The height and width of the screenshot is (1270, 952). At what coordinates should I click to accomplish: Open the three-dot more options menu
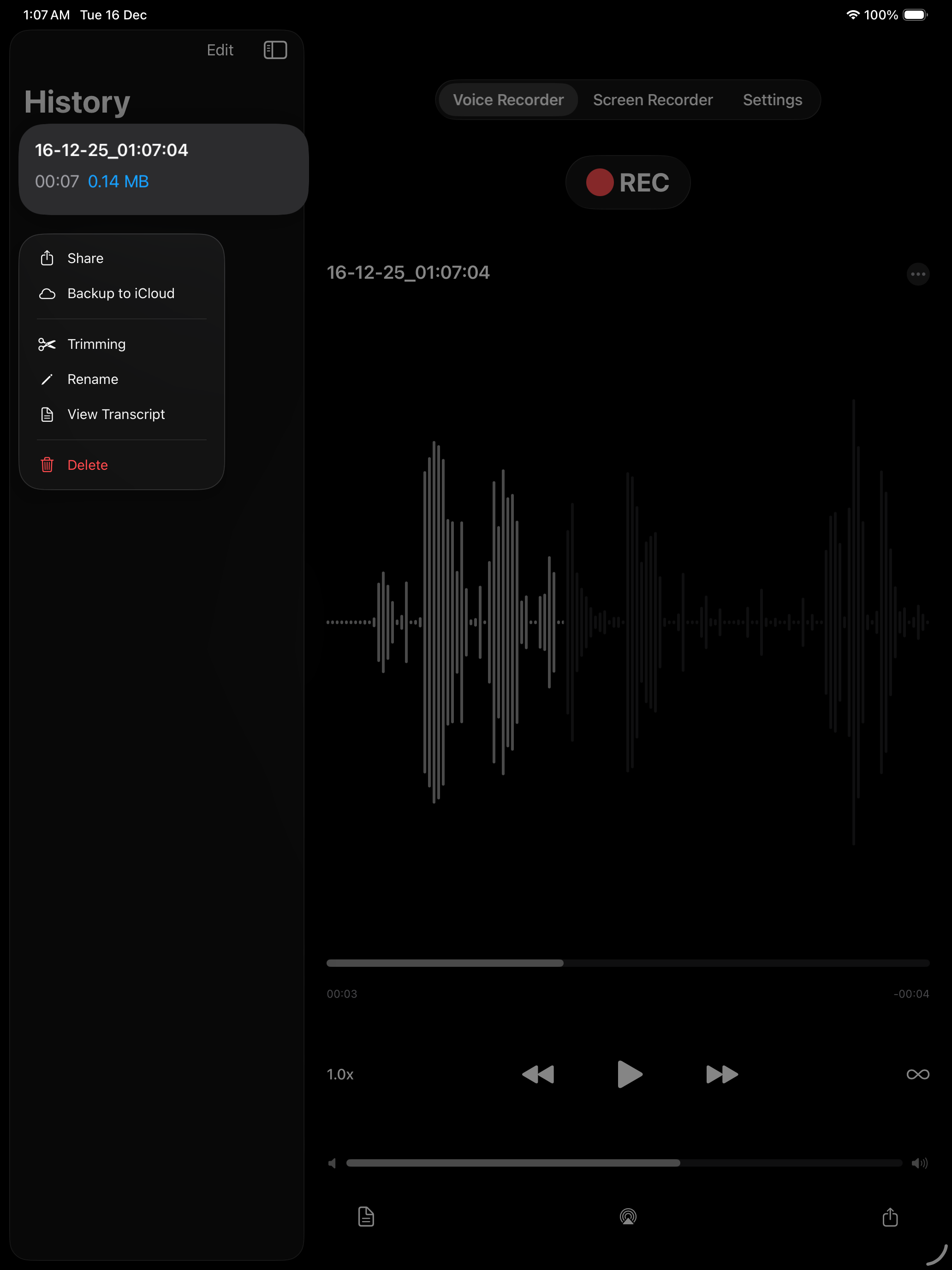[917, 274]
